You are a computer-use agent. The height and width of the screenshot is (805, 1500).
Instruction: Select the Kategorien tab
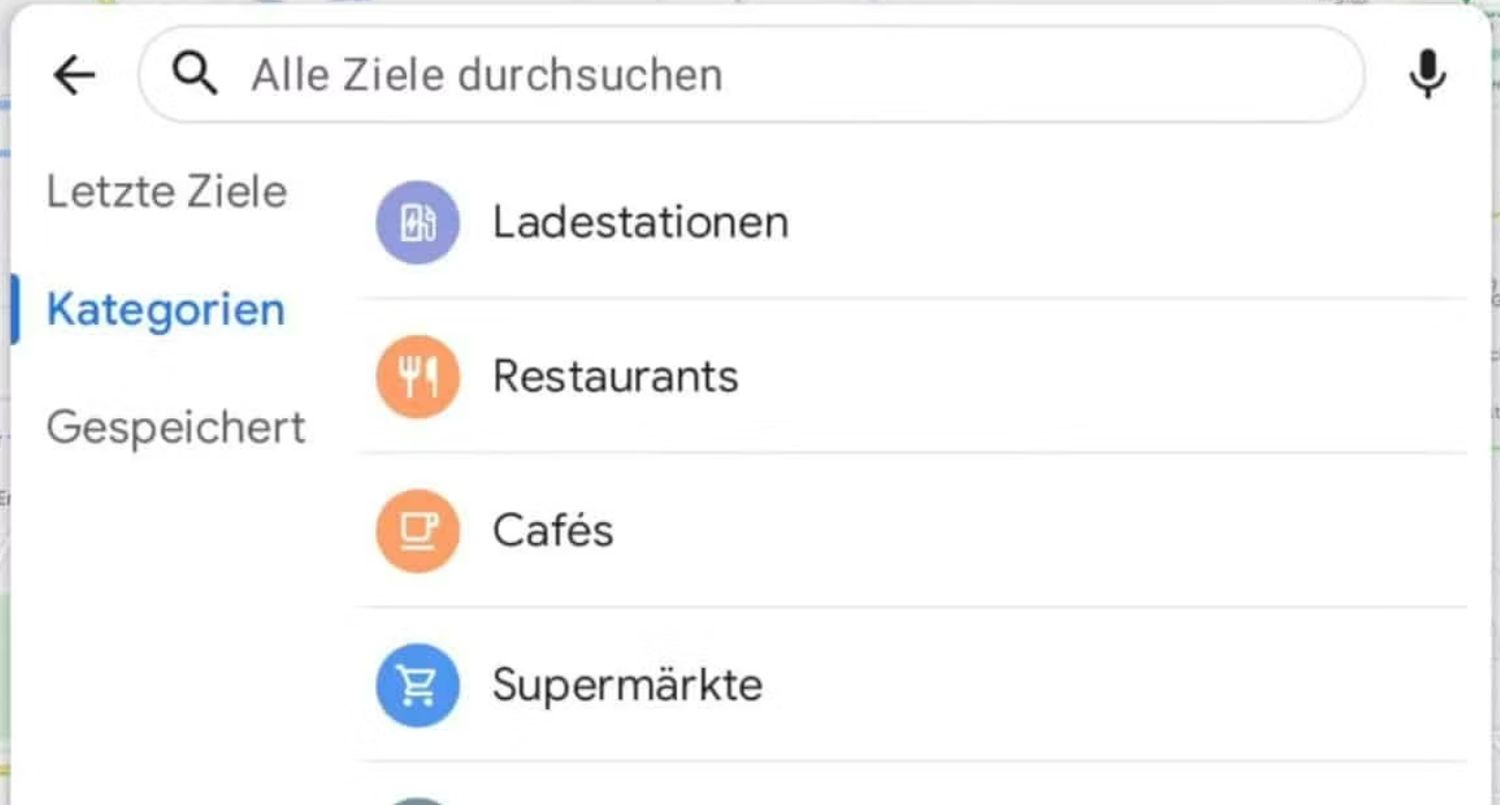click(x=166, y=310)
